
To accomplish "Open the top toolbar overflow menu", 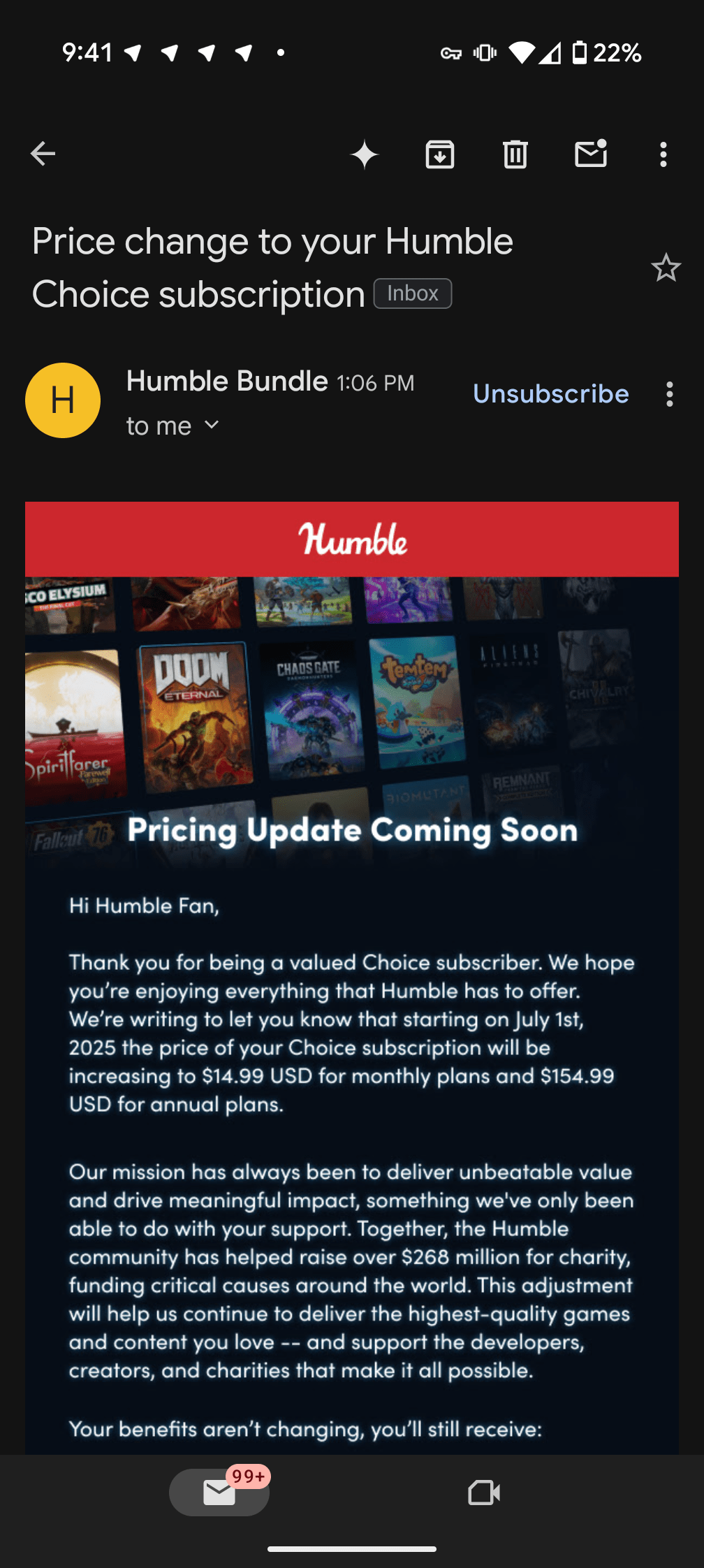I will [663, 154].
